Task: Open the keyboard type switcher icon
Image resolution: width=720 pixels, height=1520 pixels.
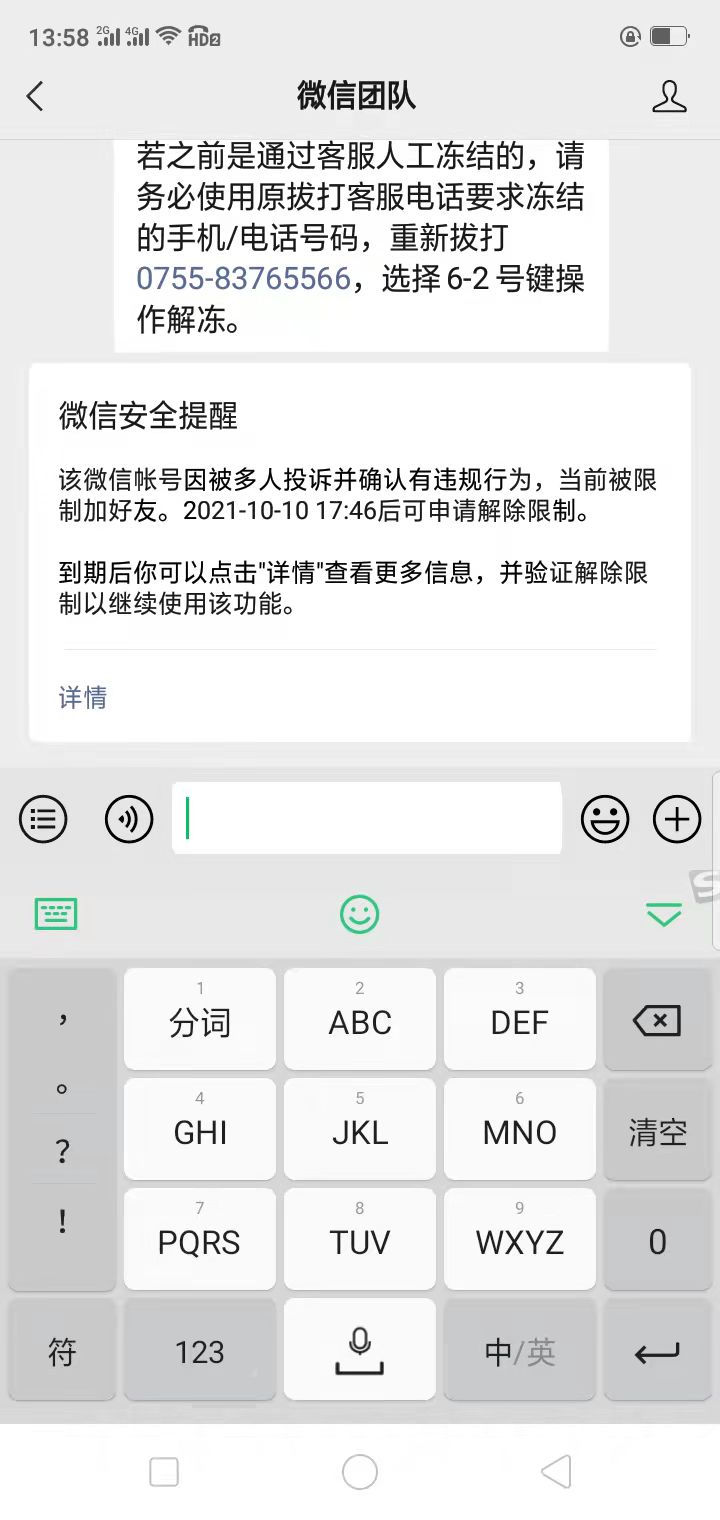Action: [x=56, y=913]
